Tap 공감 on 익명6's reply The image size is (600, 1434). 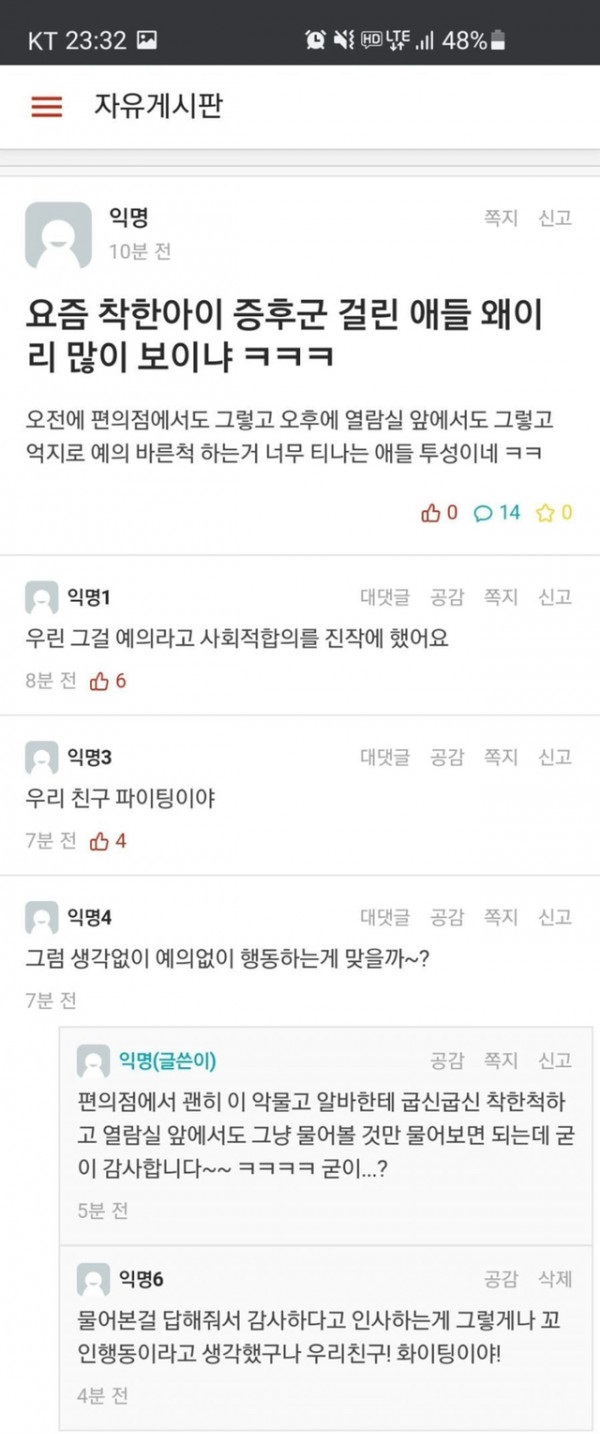(501, 1279)
